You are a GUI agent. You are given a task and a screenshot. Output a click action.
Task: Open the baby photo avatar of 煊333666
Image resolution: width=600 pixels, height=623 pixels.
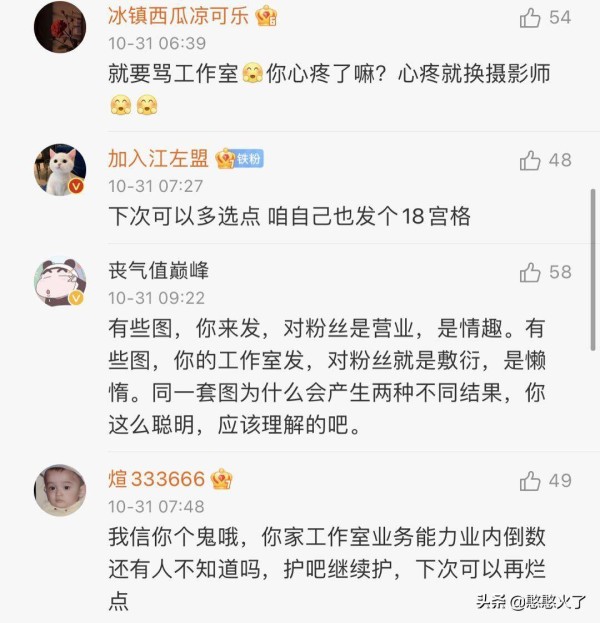[x=60, y=490]
